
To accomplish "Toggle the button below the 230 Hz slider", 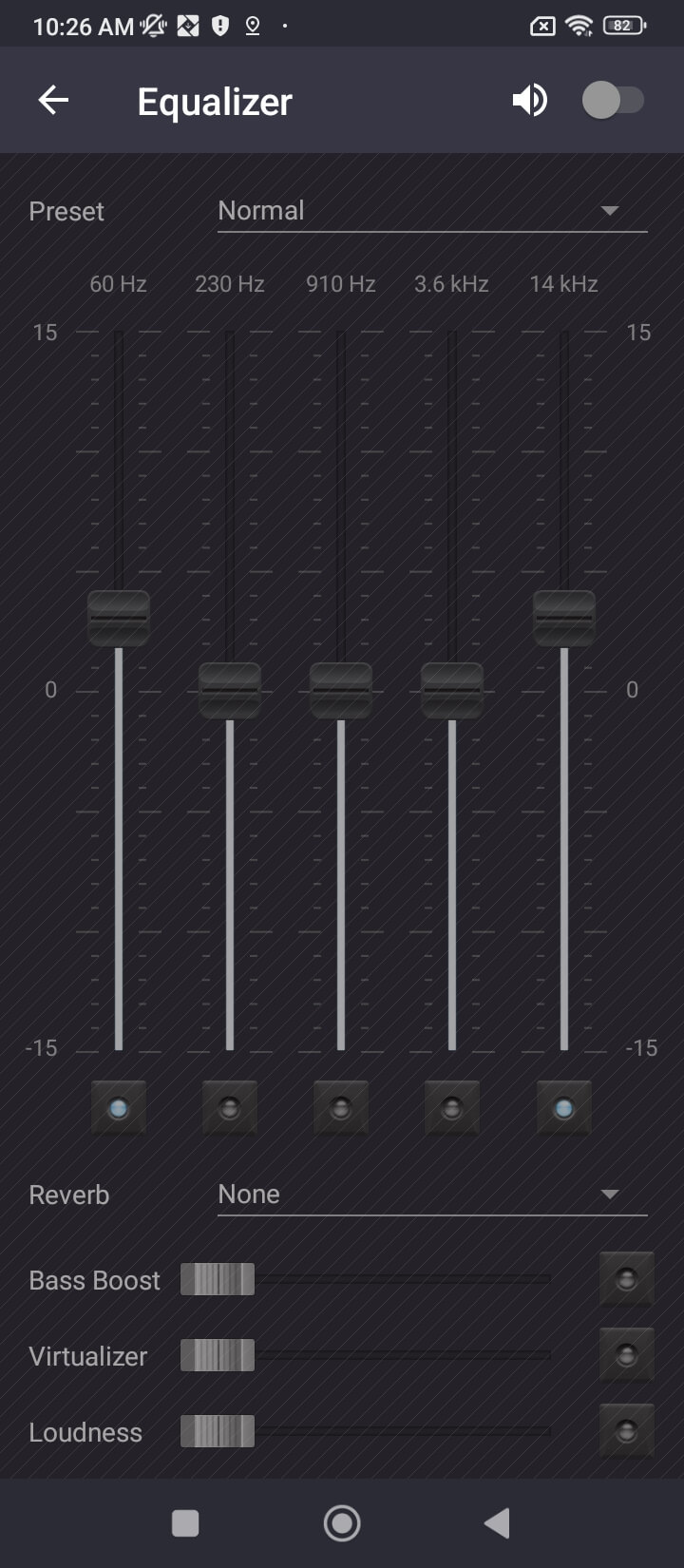I will 230,1108.
